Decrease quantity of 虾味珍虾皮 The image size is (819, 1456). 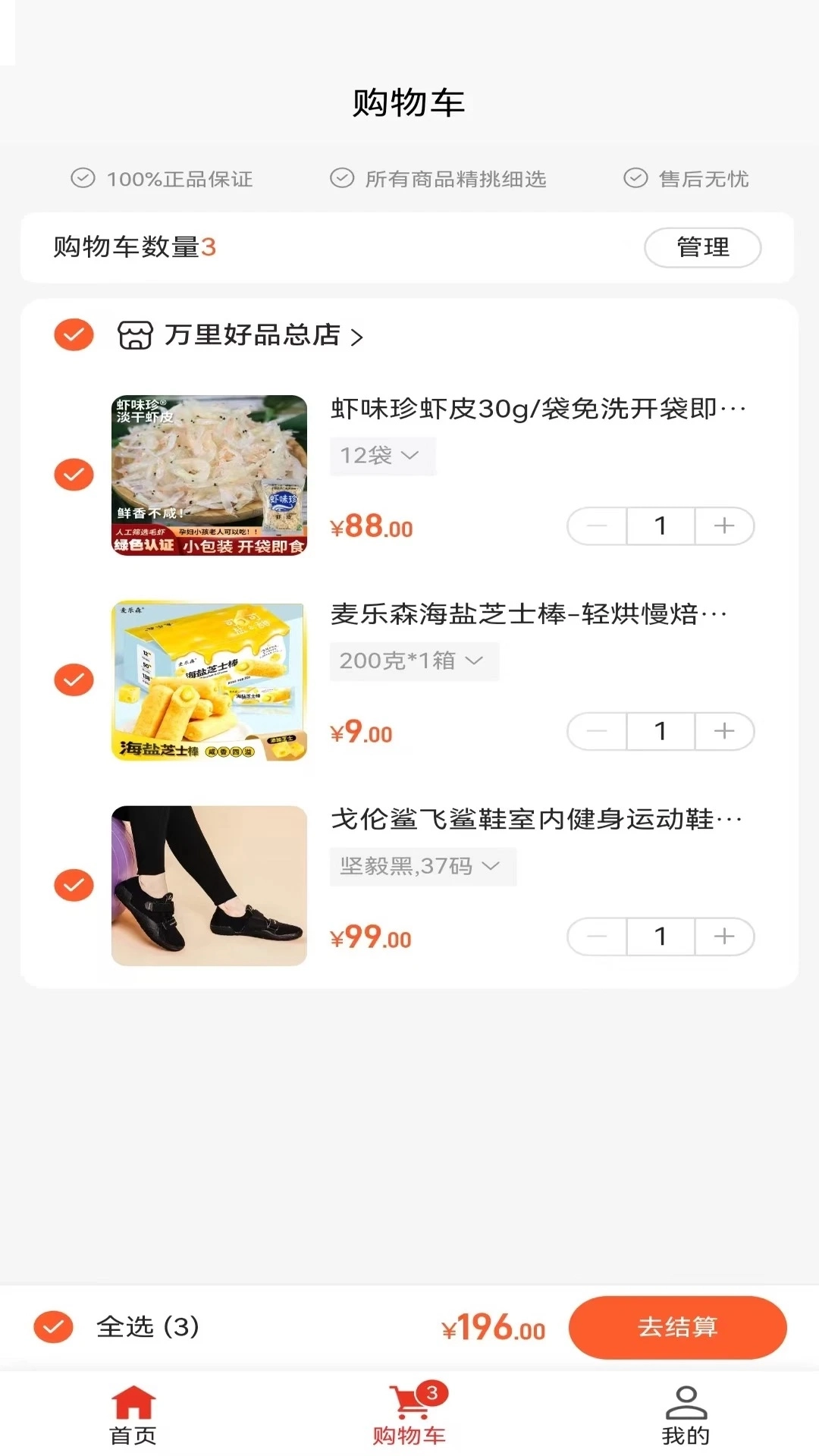point(598,526)
